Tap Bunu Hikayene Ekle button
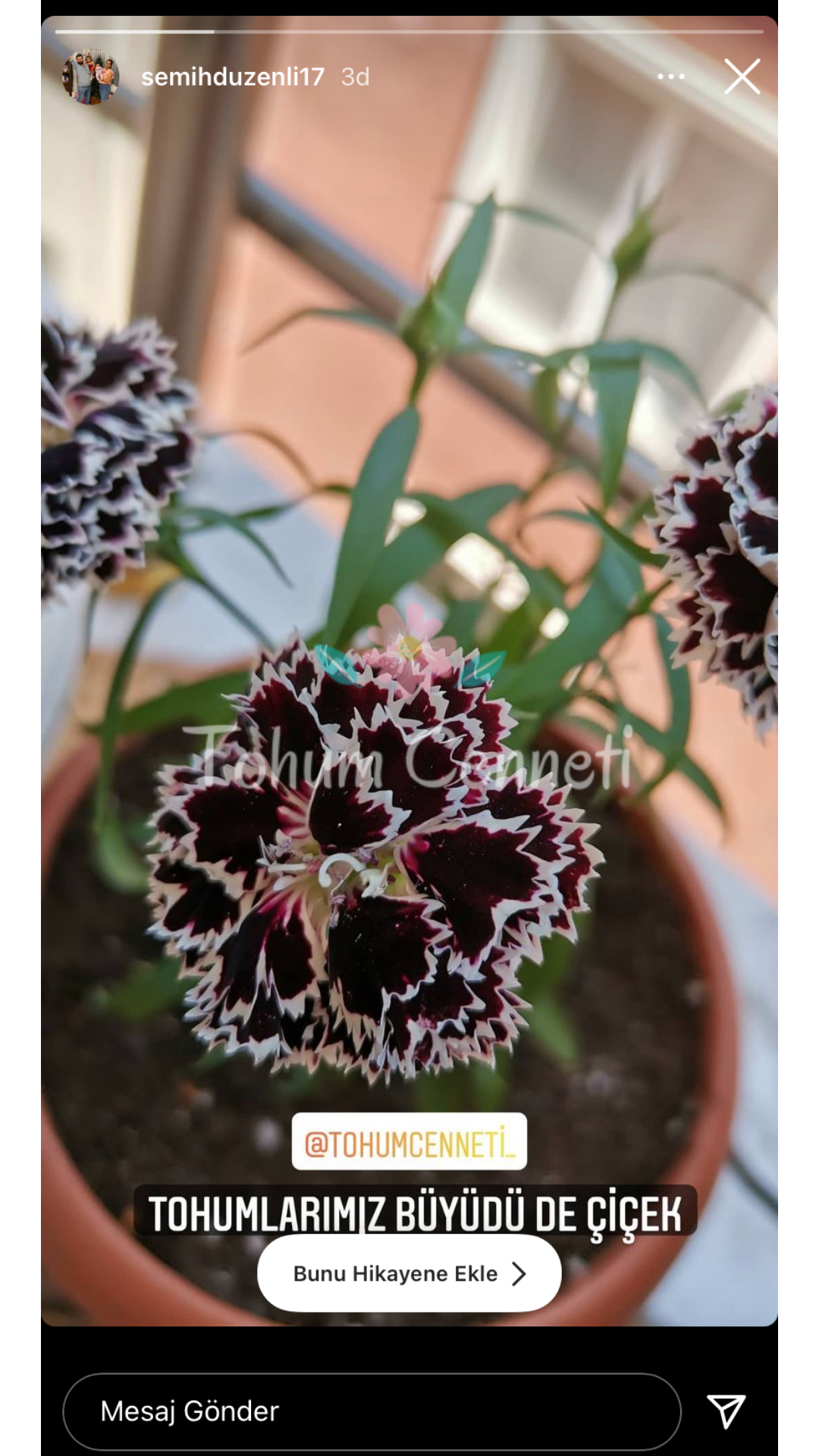This screenshot has width=819, height=1456. point(409,1273)
